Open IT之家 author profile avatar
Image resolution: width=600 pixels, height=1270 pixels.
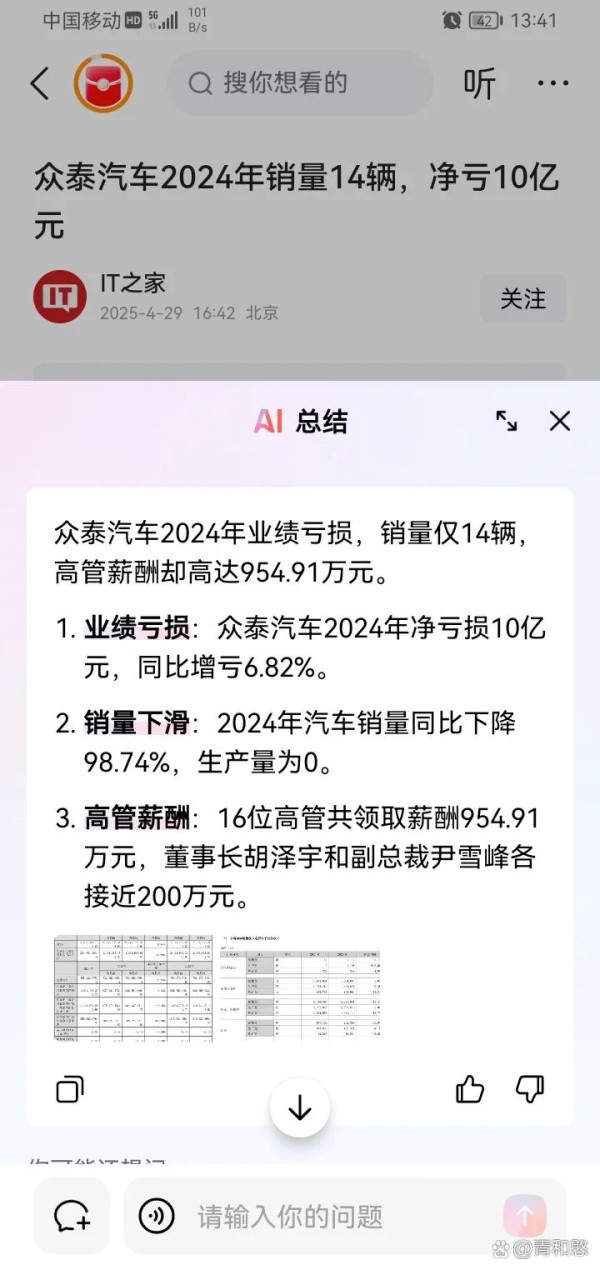(x=60, y=297)
